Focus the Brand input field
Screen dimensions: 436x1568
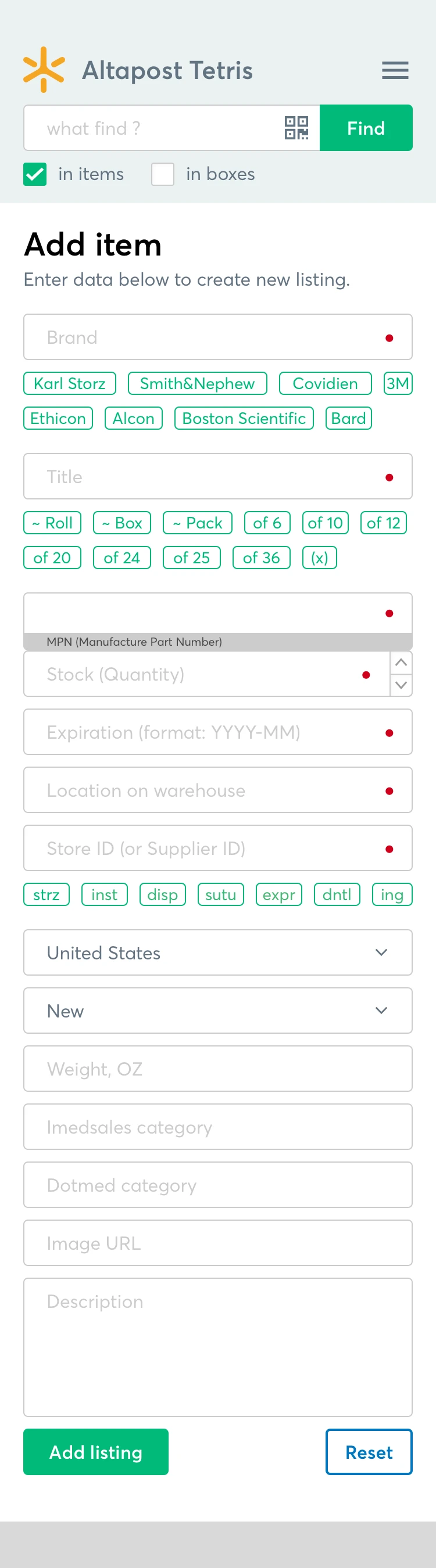tap(207, 337)
